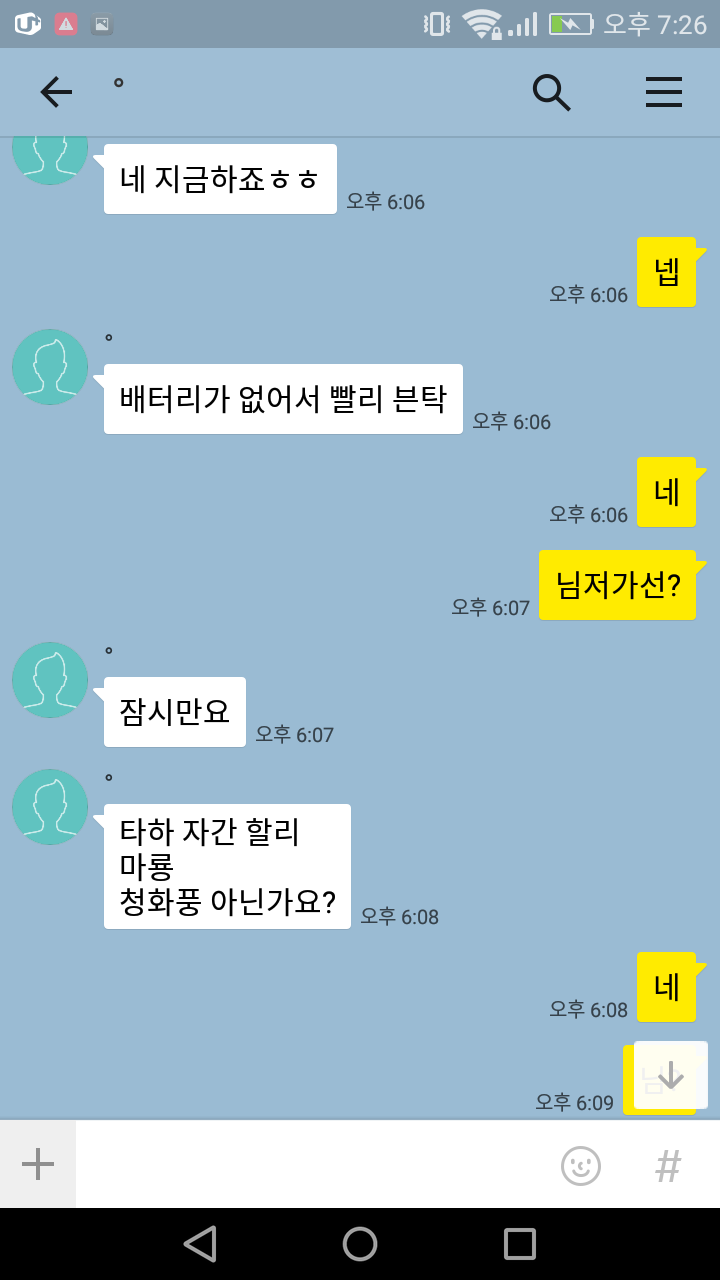Open profile picture beside 잠시만요 message
Viewport: 720px width, 1280px height.
tap(50, 680)
